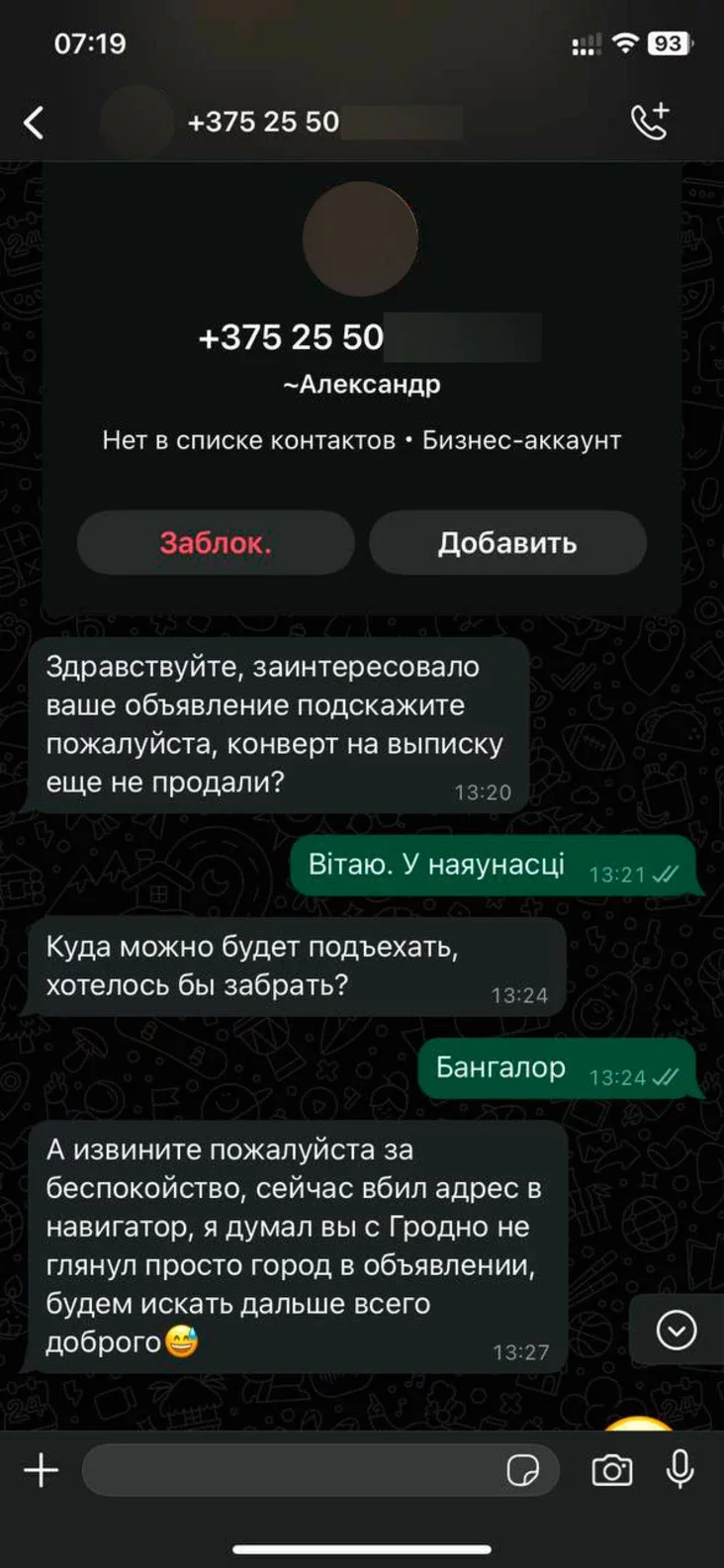Open the attachments plus menu
This screenshot has width=724, height=1568.
click(x=41, y=1470)
